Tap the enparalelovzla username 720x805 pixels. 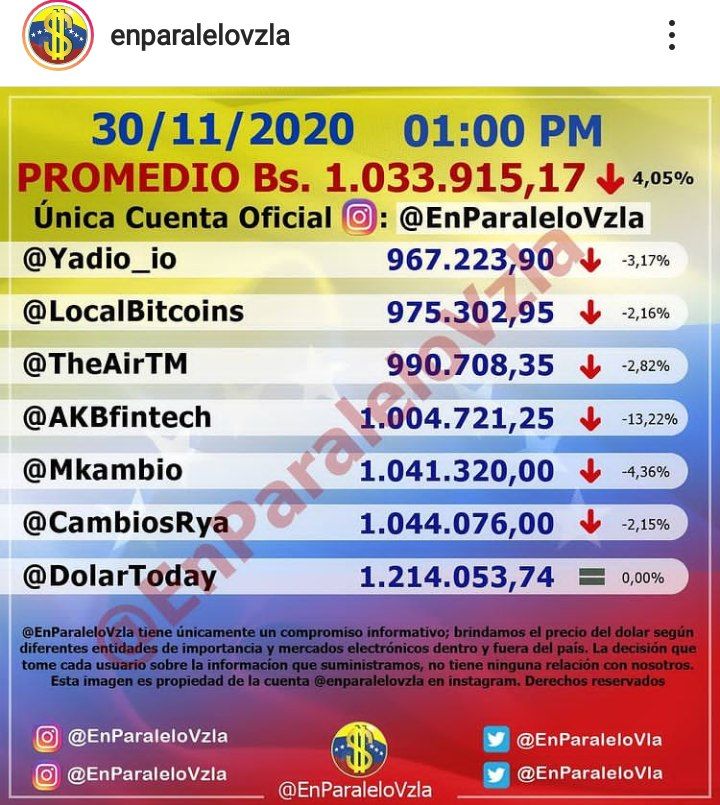tap(200, 36)
